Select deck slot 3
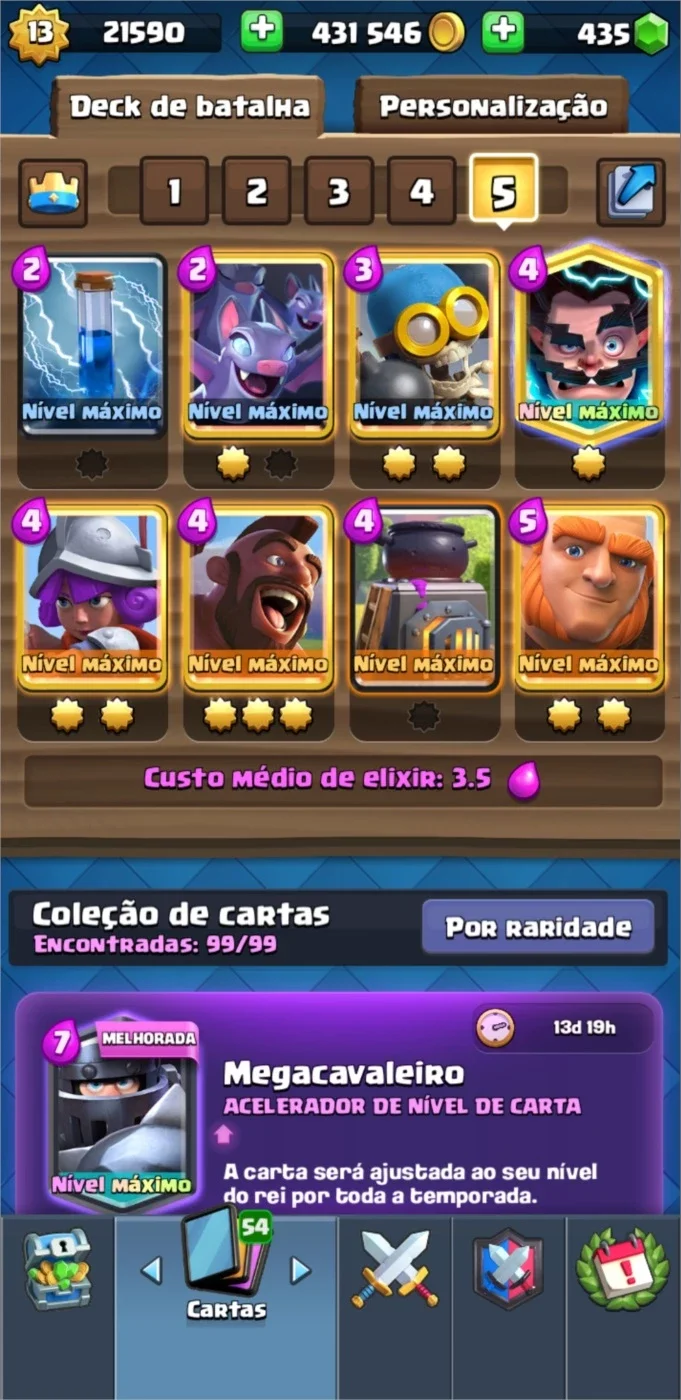Image resolution: width=681 pixels, height=1400 pixels. (x=339, y=190)
